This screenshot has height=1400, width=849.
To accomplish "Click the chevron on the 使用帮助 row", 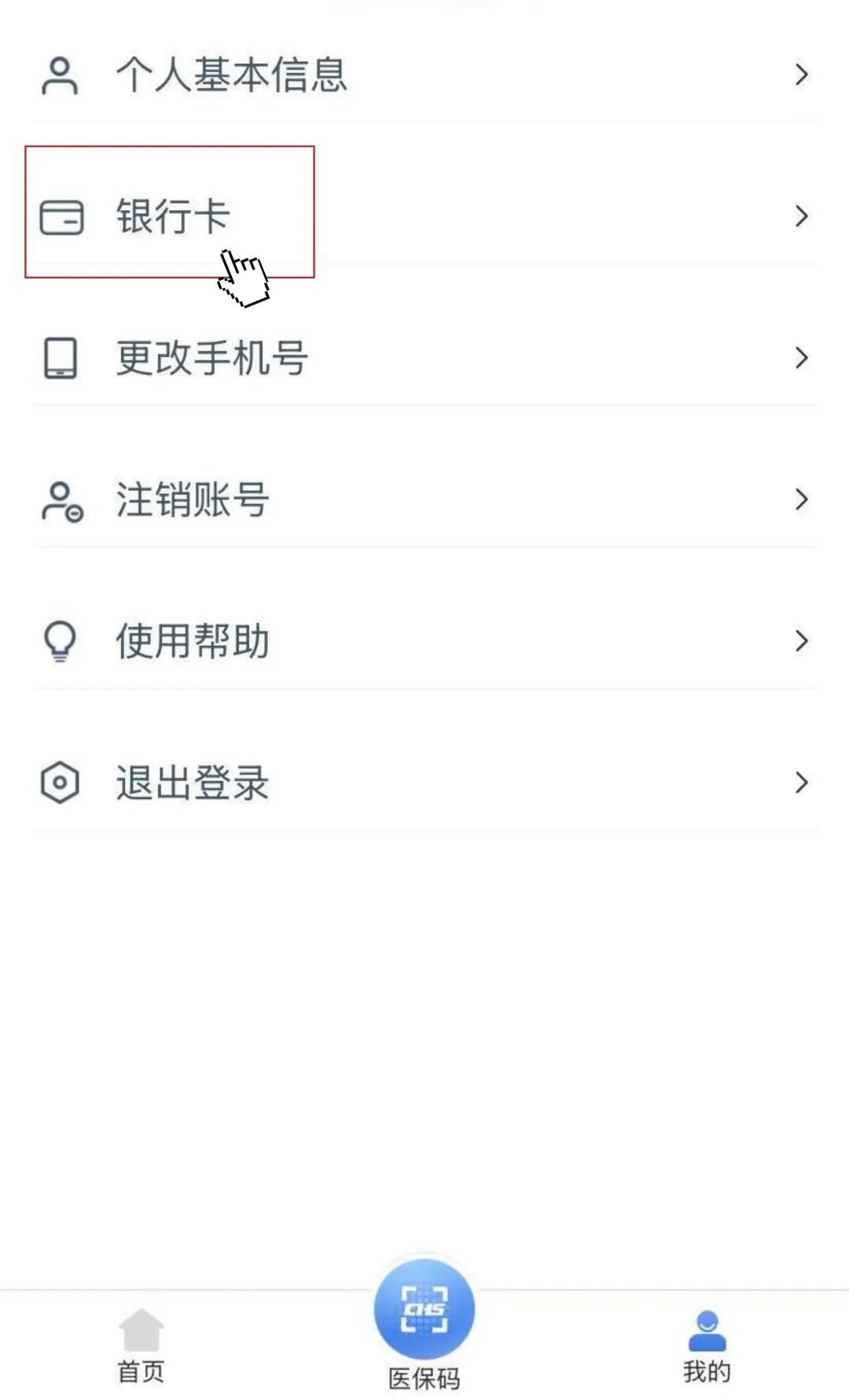I will (802, 641).
